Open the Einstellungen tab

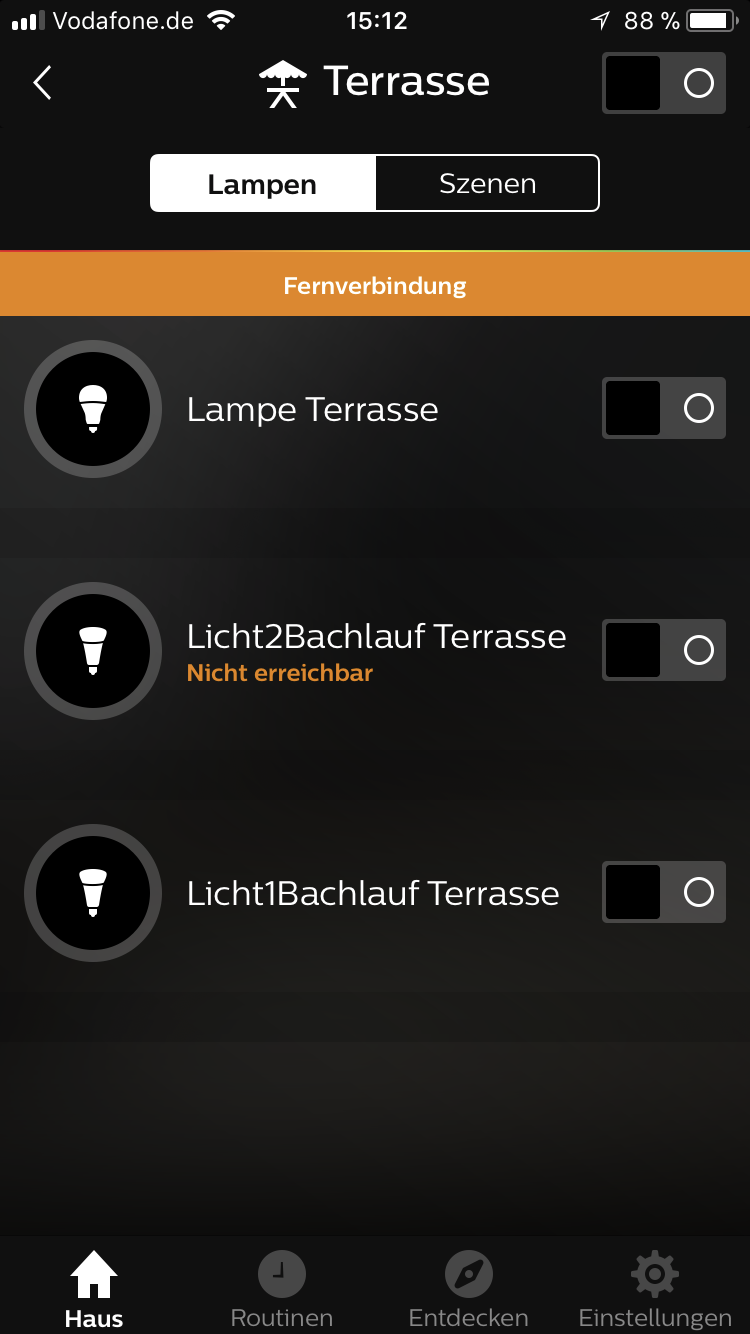(655, 1290)
